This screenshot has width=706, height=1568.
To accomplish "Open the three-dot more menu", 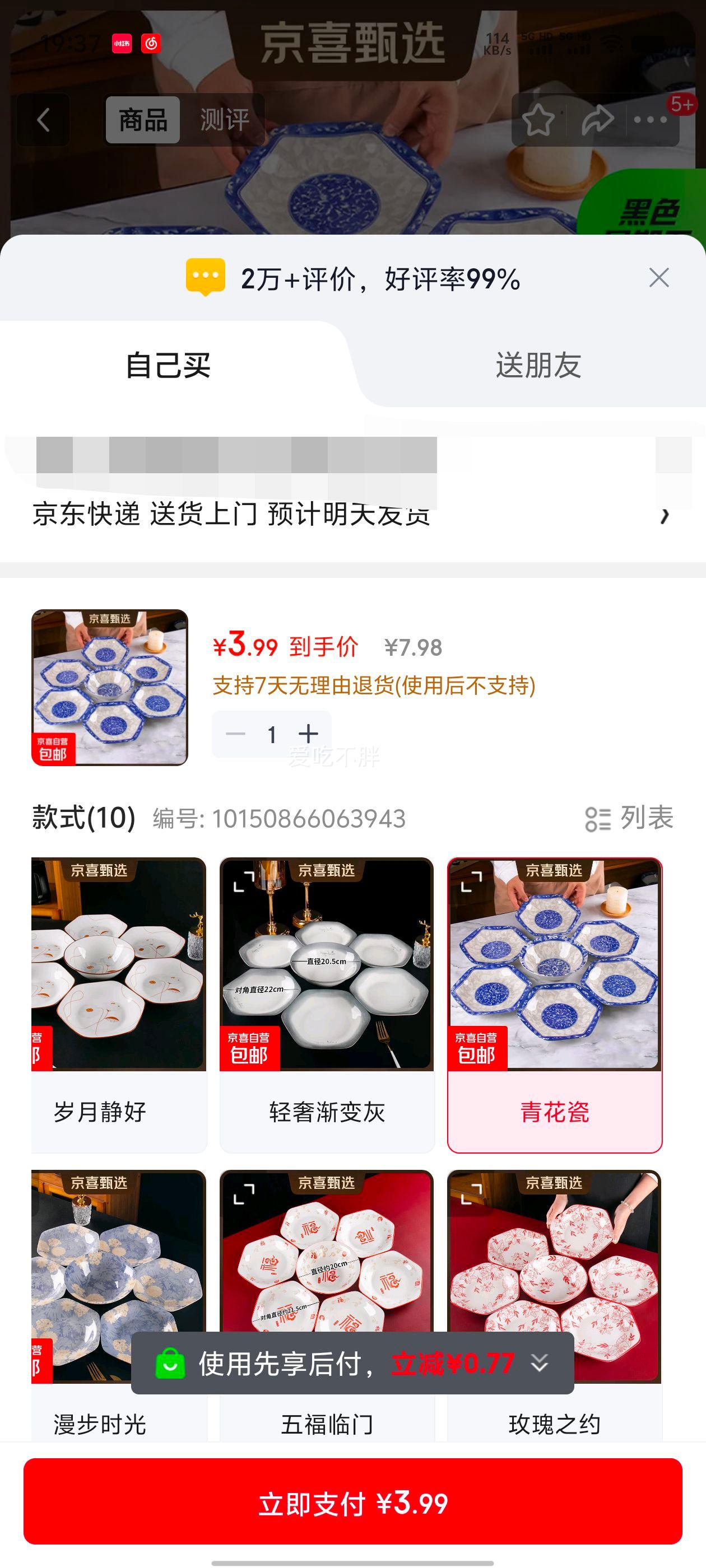I will [651, 119].
